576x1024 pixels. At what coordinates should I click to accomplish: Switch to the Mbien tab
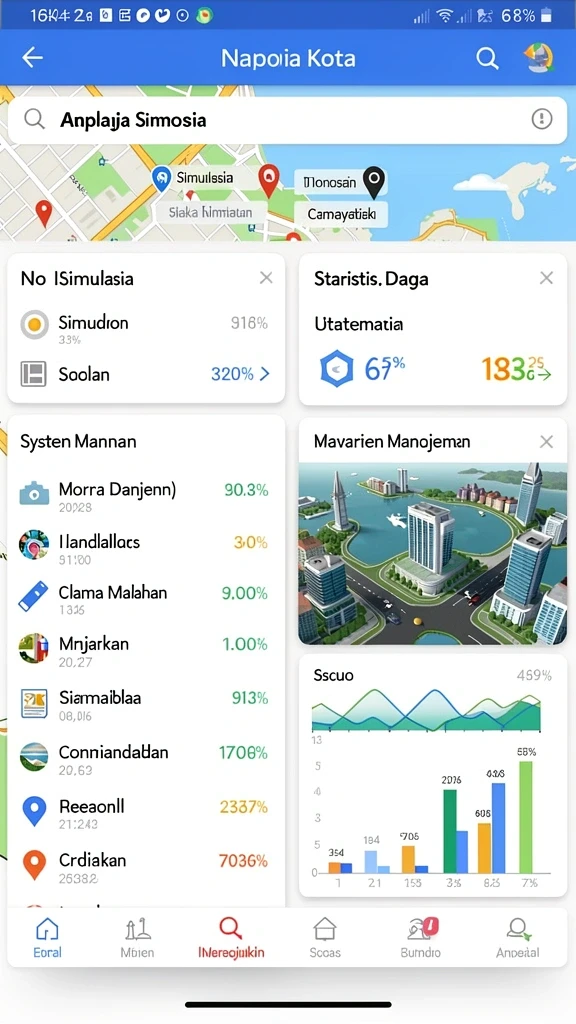tap(137, 938)
